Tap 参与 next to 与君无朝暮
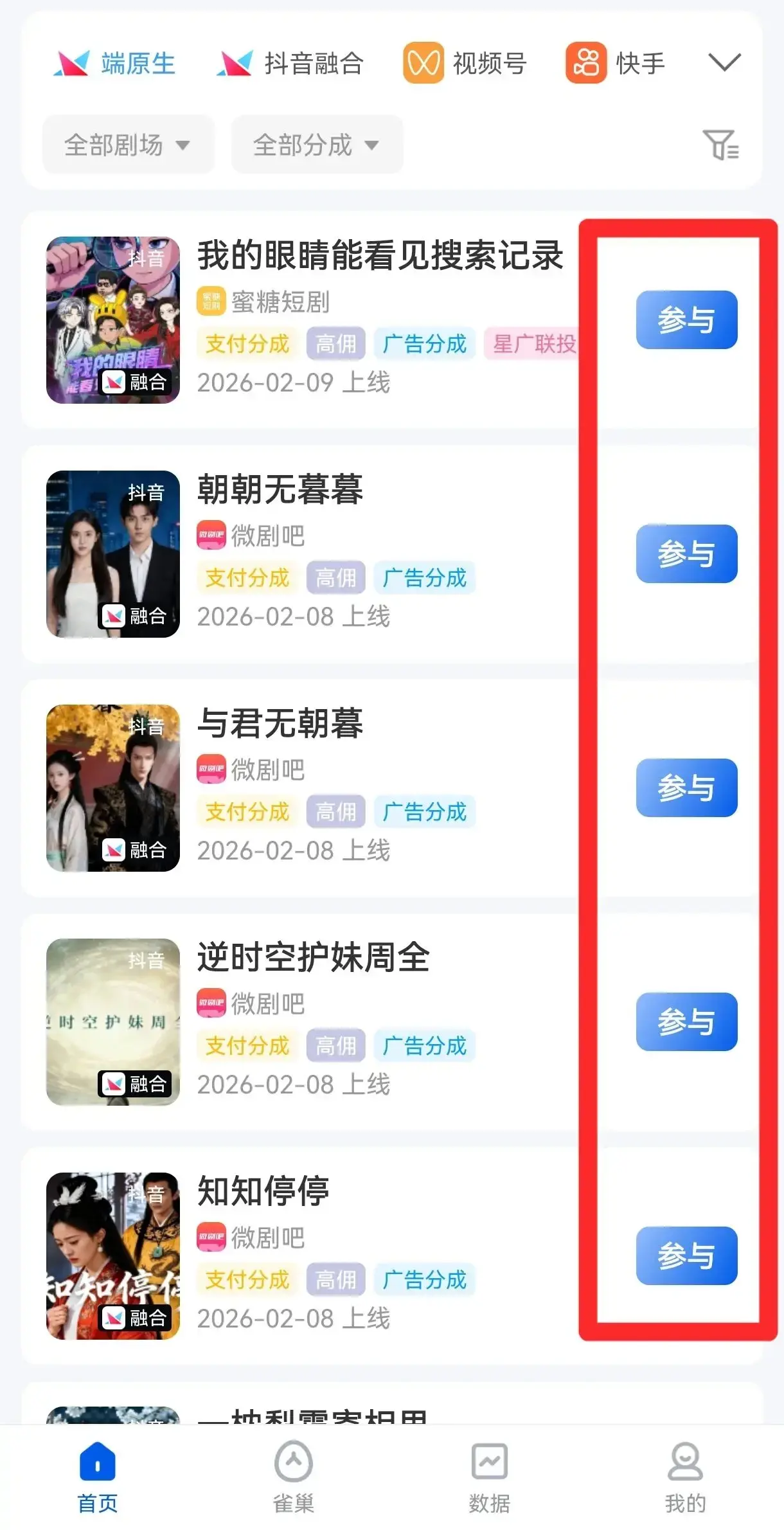 point(686,788)
